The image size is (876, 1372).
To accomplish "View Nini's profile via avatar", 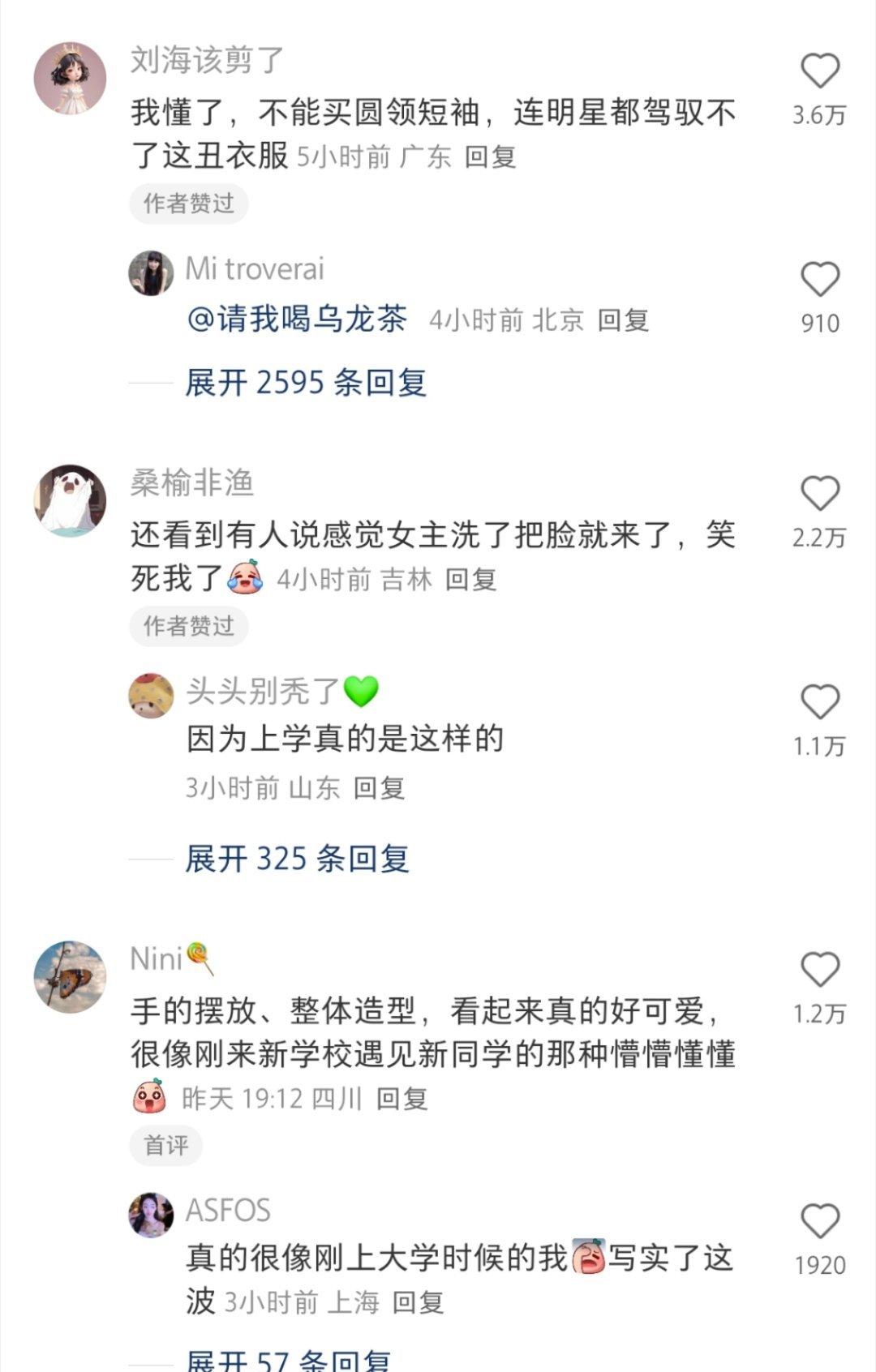I will pyautogui.click(x=70, y=976).
